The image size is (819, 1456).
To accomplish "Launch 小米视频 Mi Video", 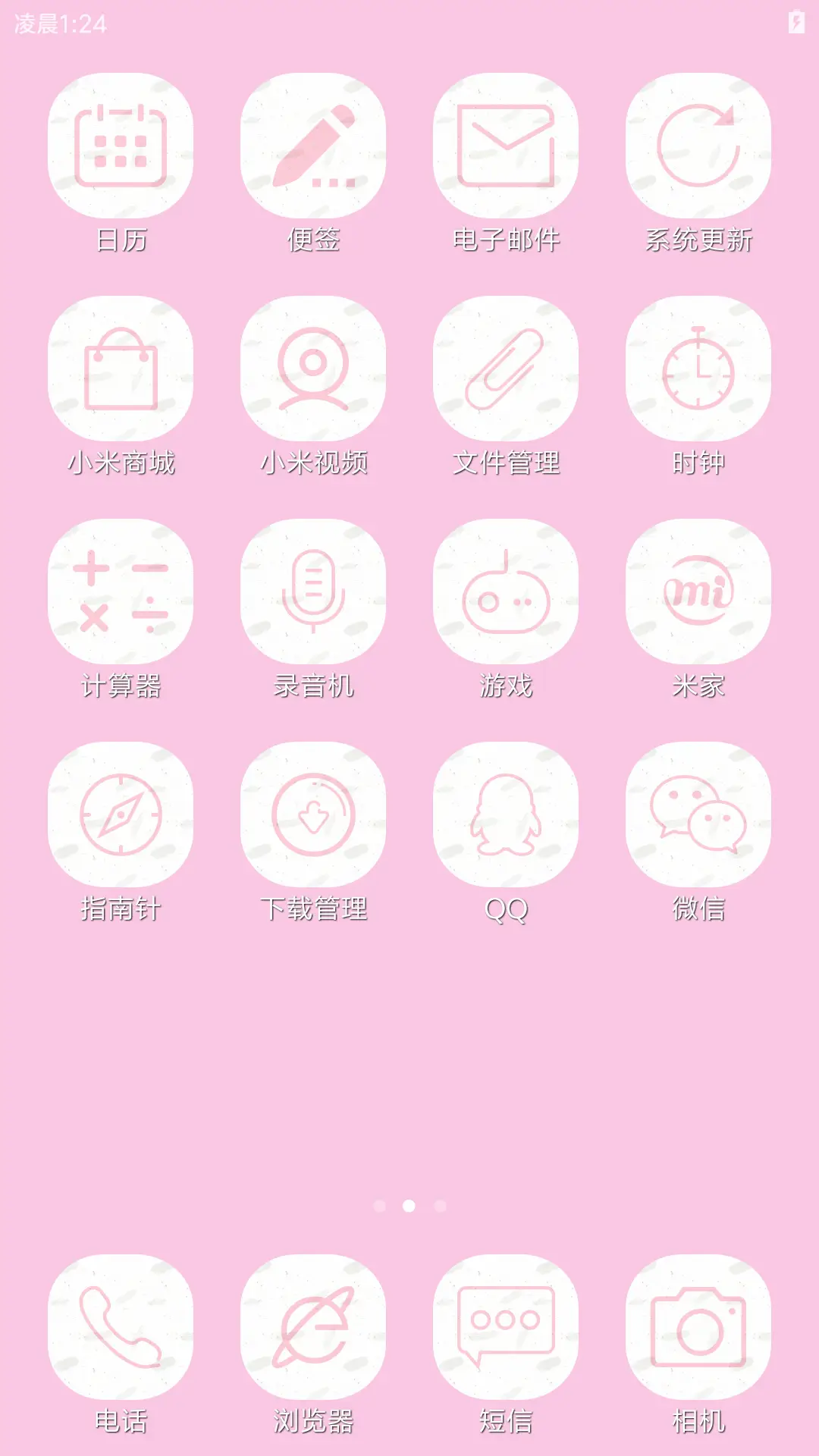I will click(314, 368).
